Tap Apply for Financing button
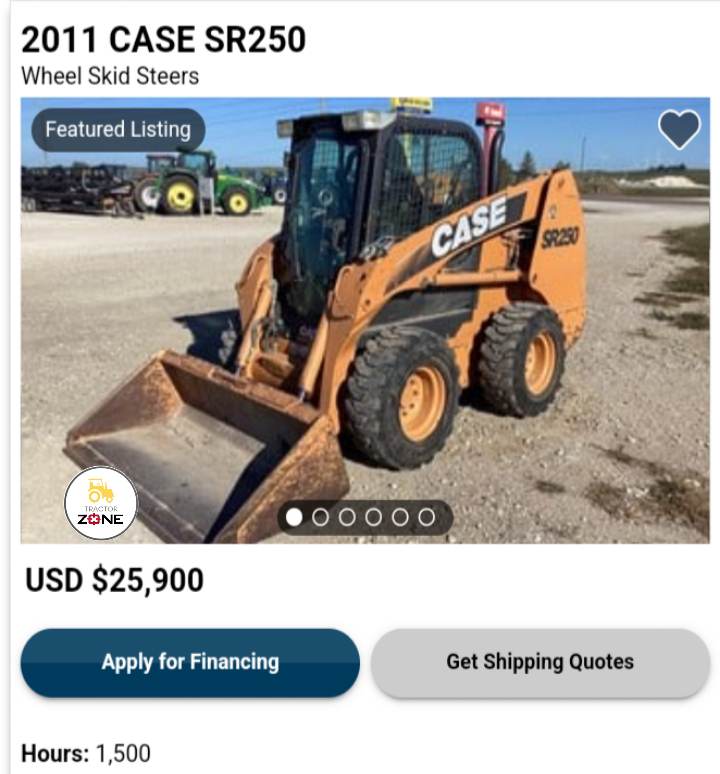Image resolution: width=720 pixels, height=774 pixels. pyautogui.click(x=190, y=662)
